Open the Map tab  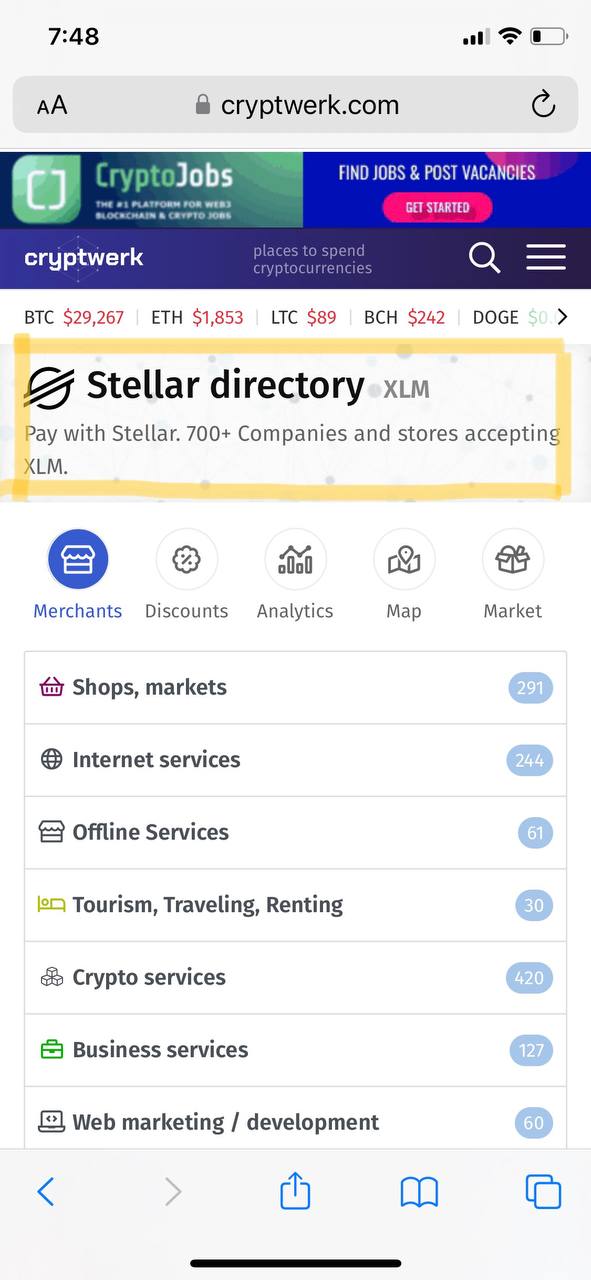pos(404,575)
